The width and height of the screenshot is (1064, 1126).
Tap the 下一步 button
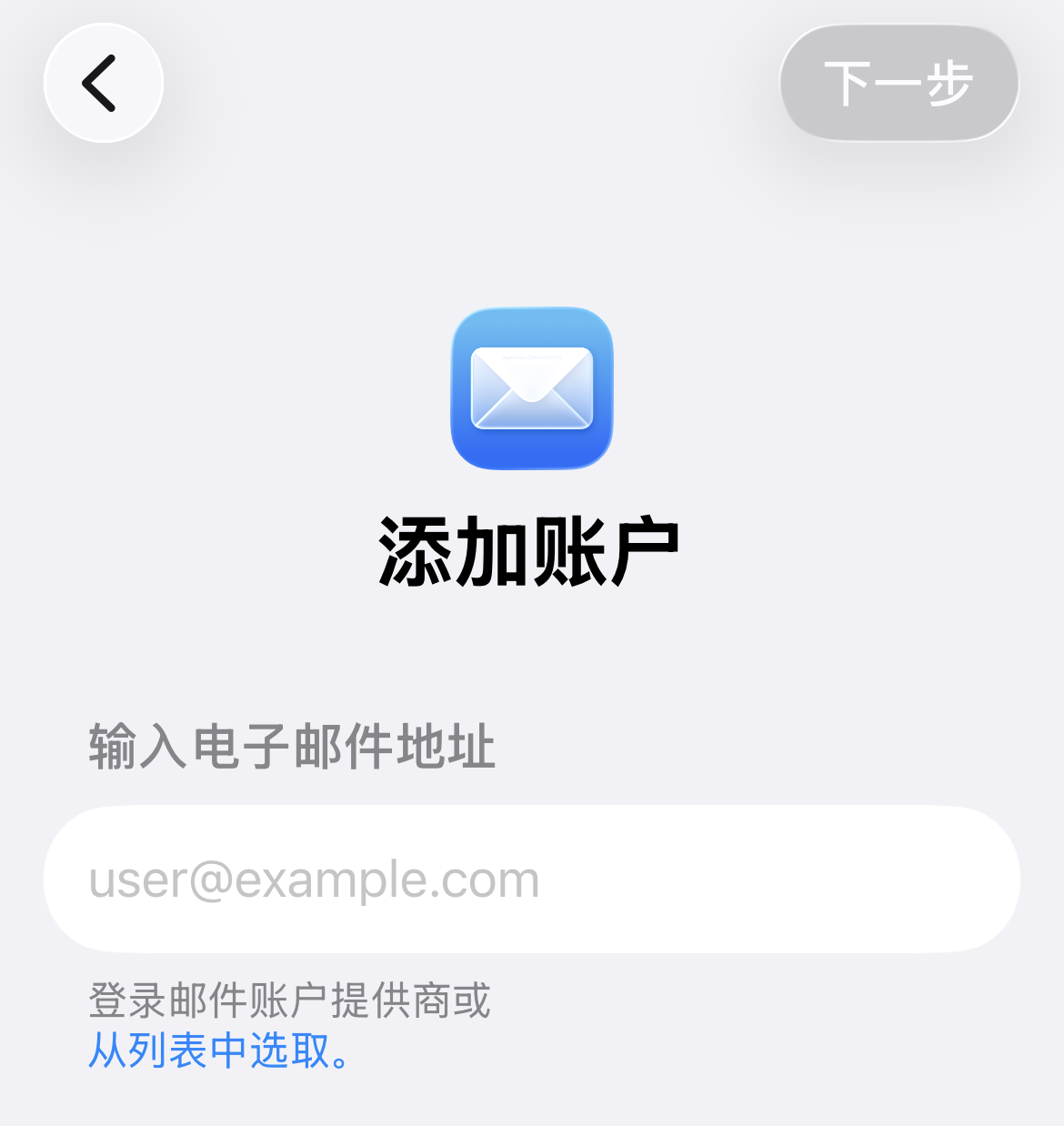click(898, 83)
